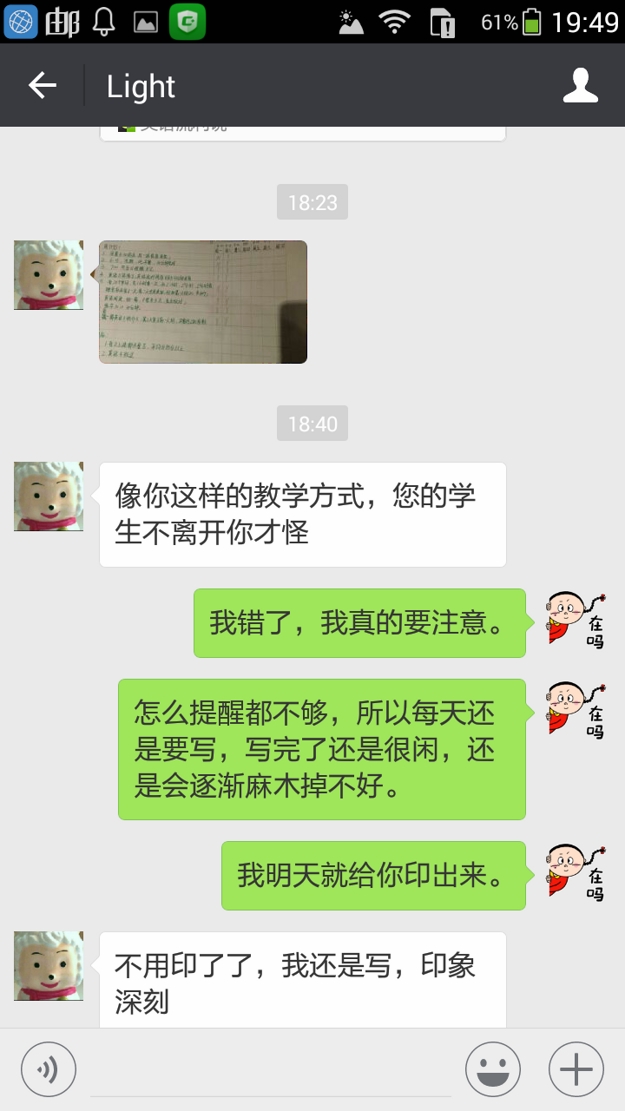
Task: Open the emoji sticker panel
Action: pyautogui.click(x=492, y=1069)
